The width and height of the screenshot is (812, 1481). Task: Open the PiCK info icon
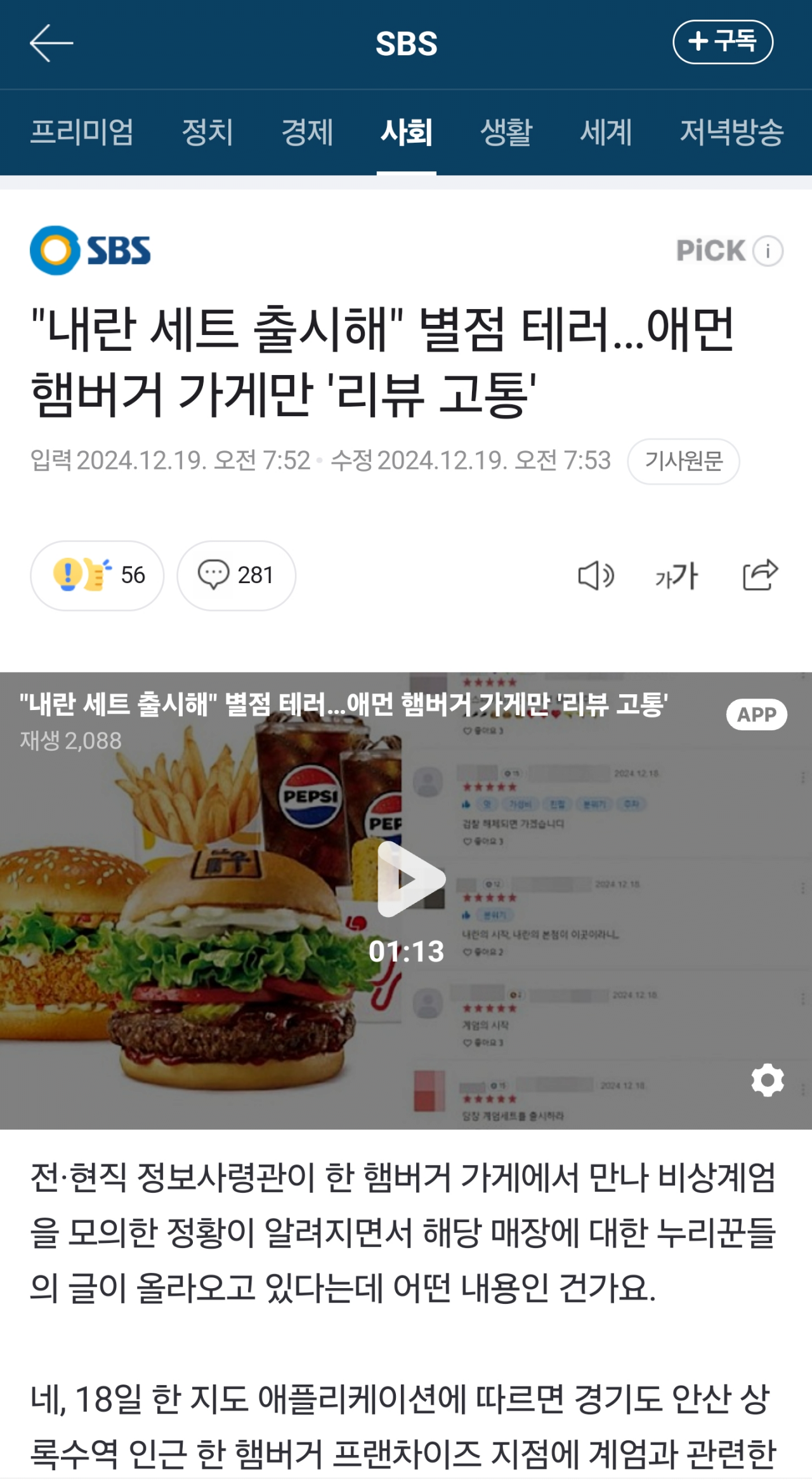click(768, 251)
